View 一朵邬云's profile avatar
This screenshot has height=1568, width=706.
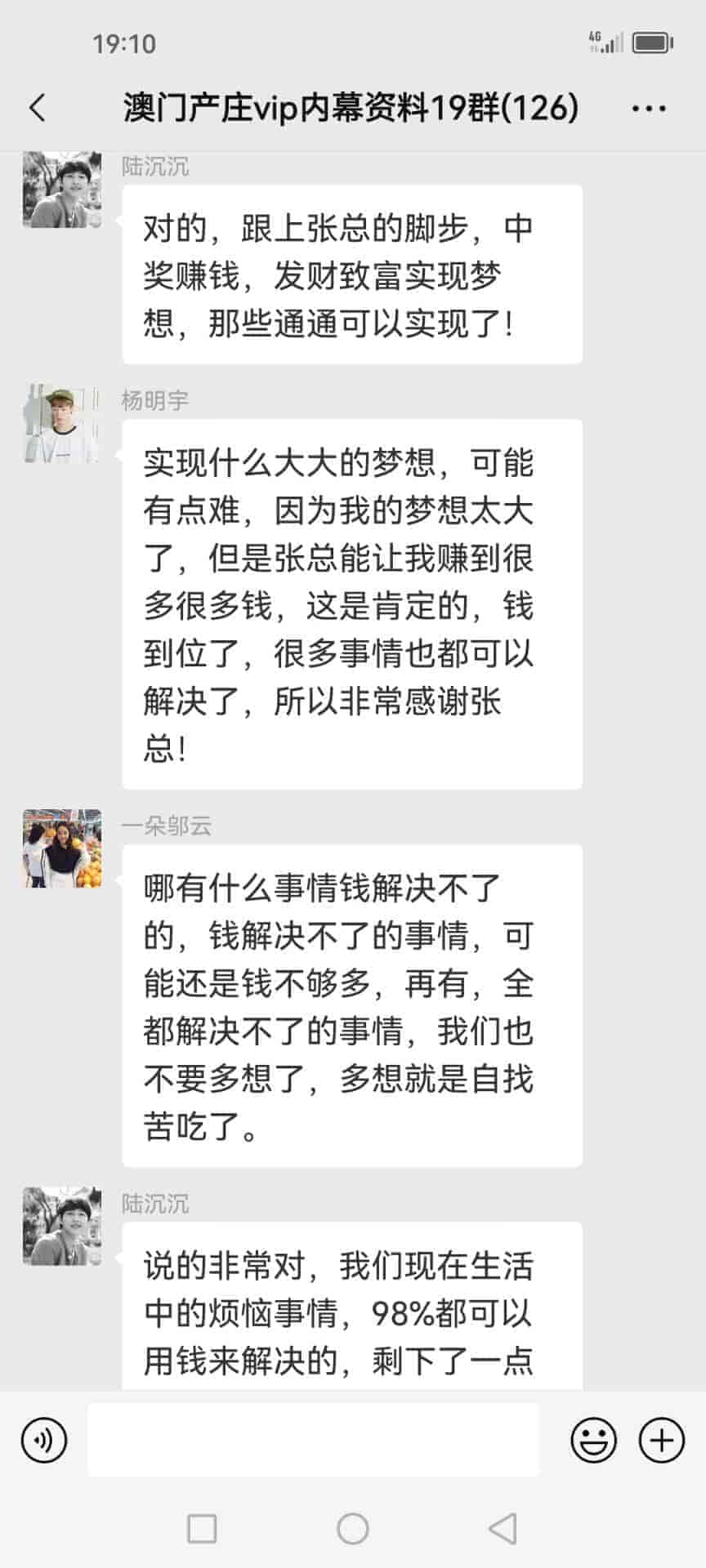click(62, 849)
